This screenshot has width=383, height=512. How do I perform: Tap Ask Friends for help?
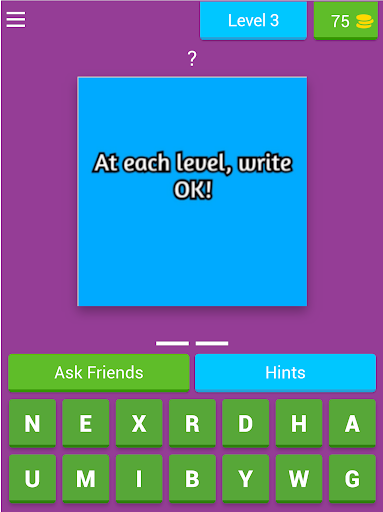[x=99, y=373]
